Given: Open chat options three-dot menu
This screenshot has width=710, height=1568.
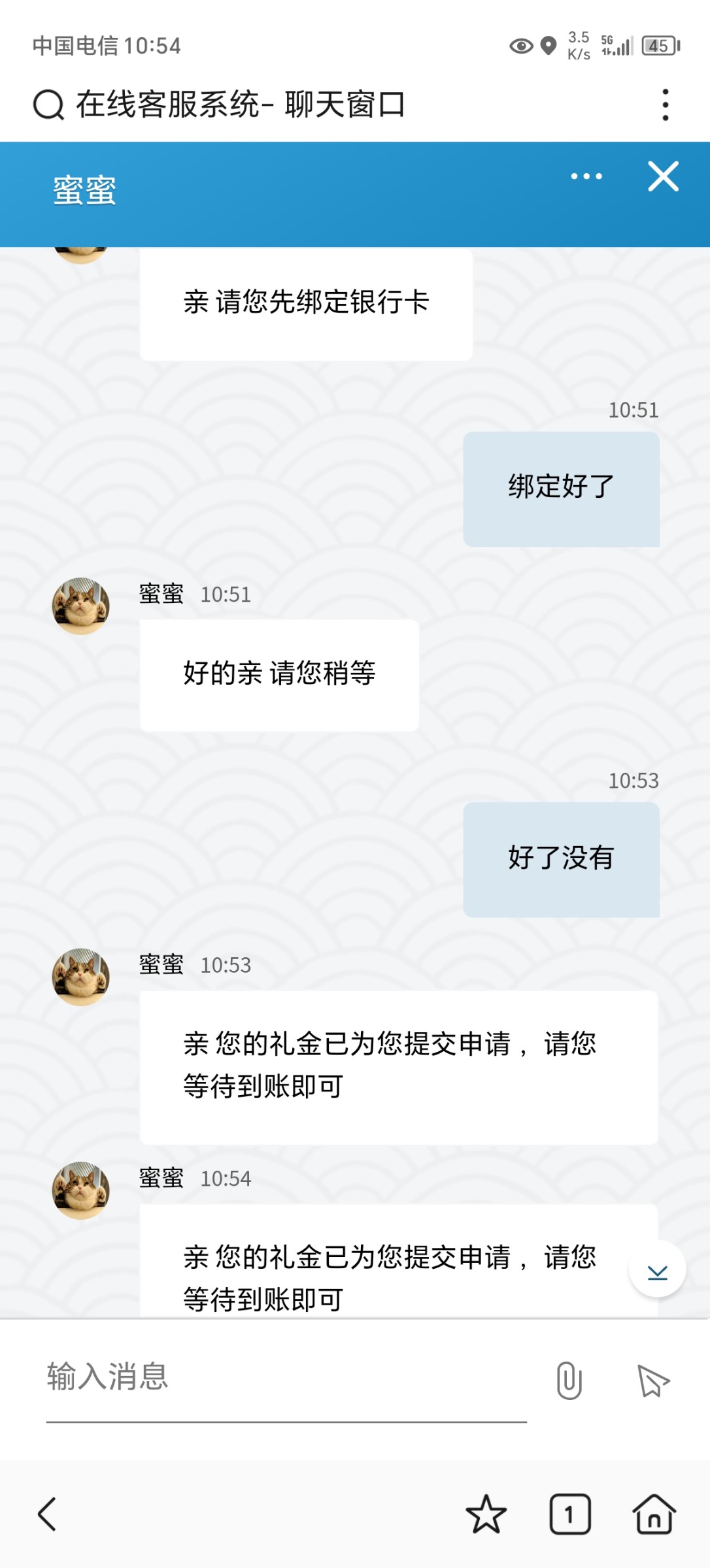Looking at the screenshot, I should coord(586,176).
